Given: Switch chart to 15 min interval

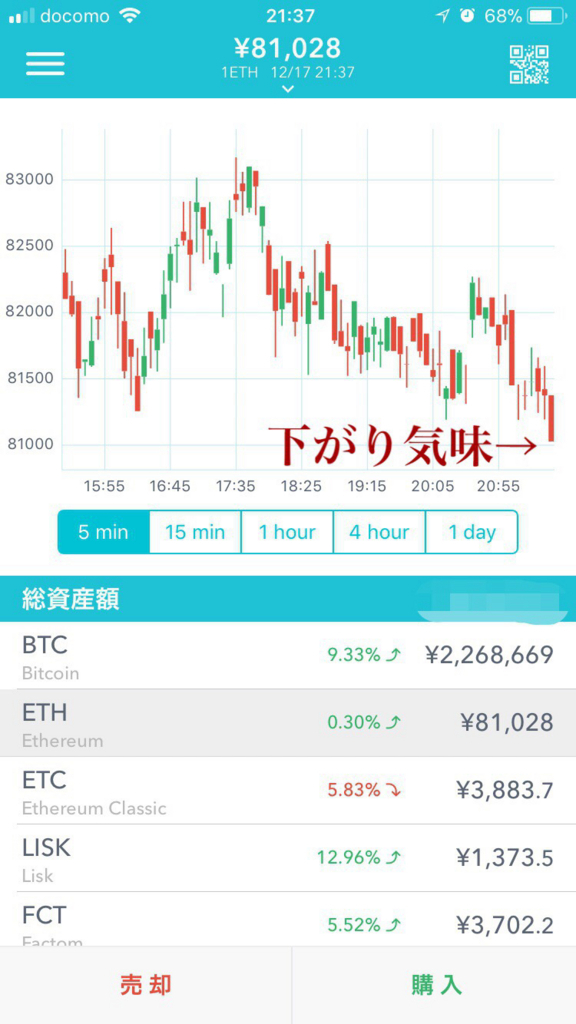Looking at the screenshot, I should click(x=195, y=532).
